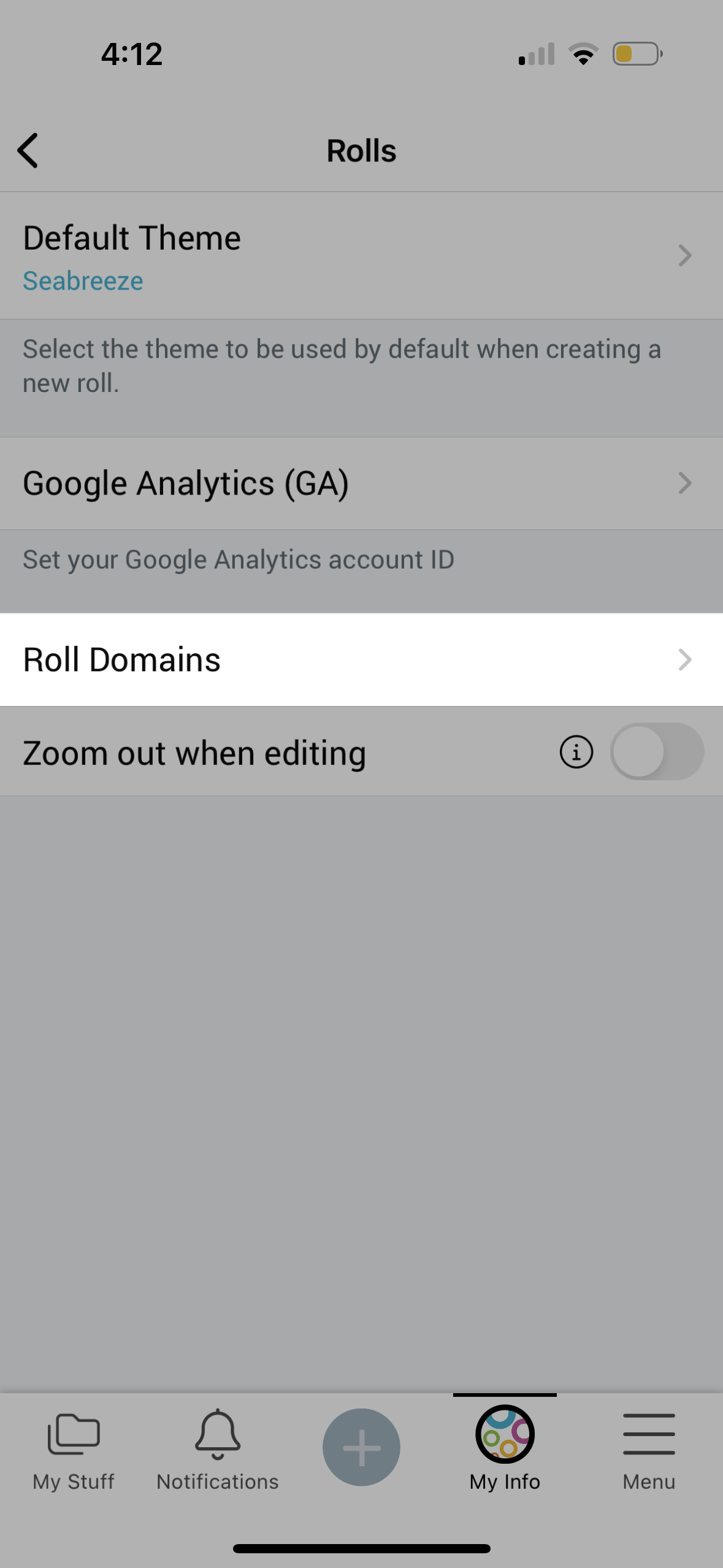Viewport: 723px width, 1568px height.
Task: Show info about Zoom out when editing
Action: pyautogui.click(x=576, y=751)
